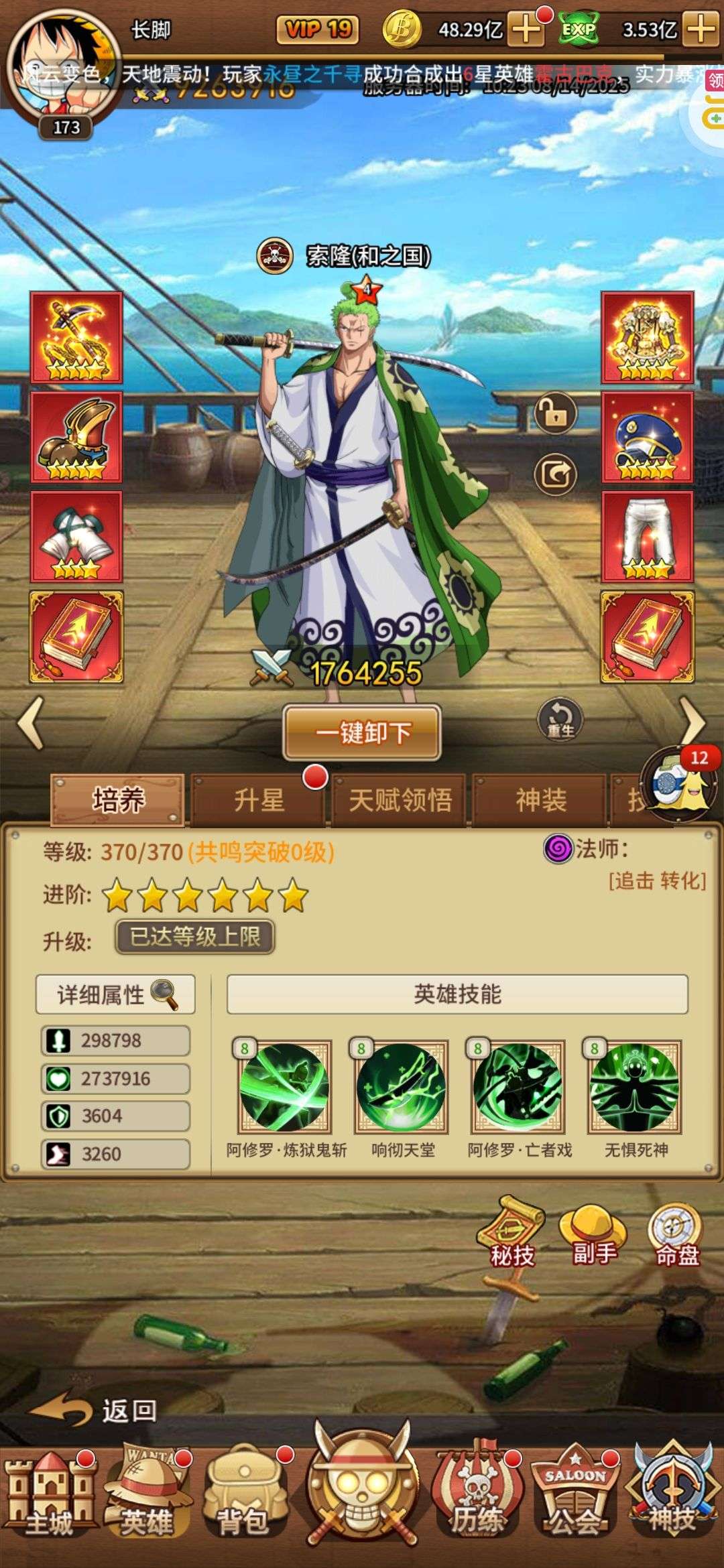
Task: Open 详细属性 details
Action: pos(115,994)
